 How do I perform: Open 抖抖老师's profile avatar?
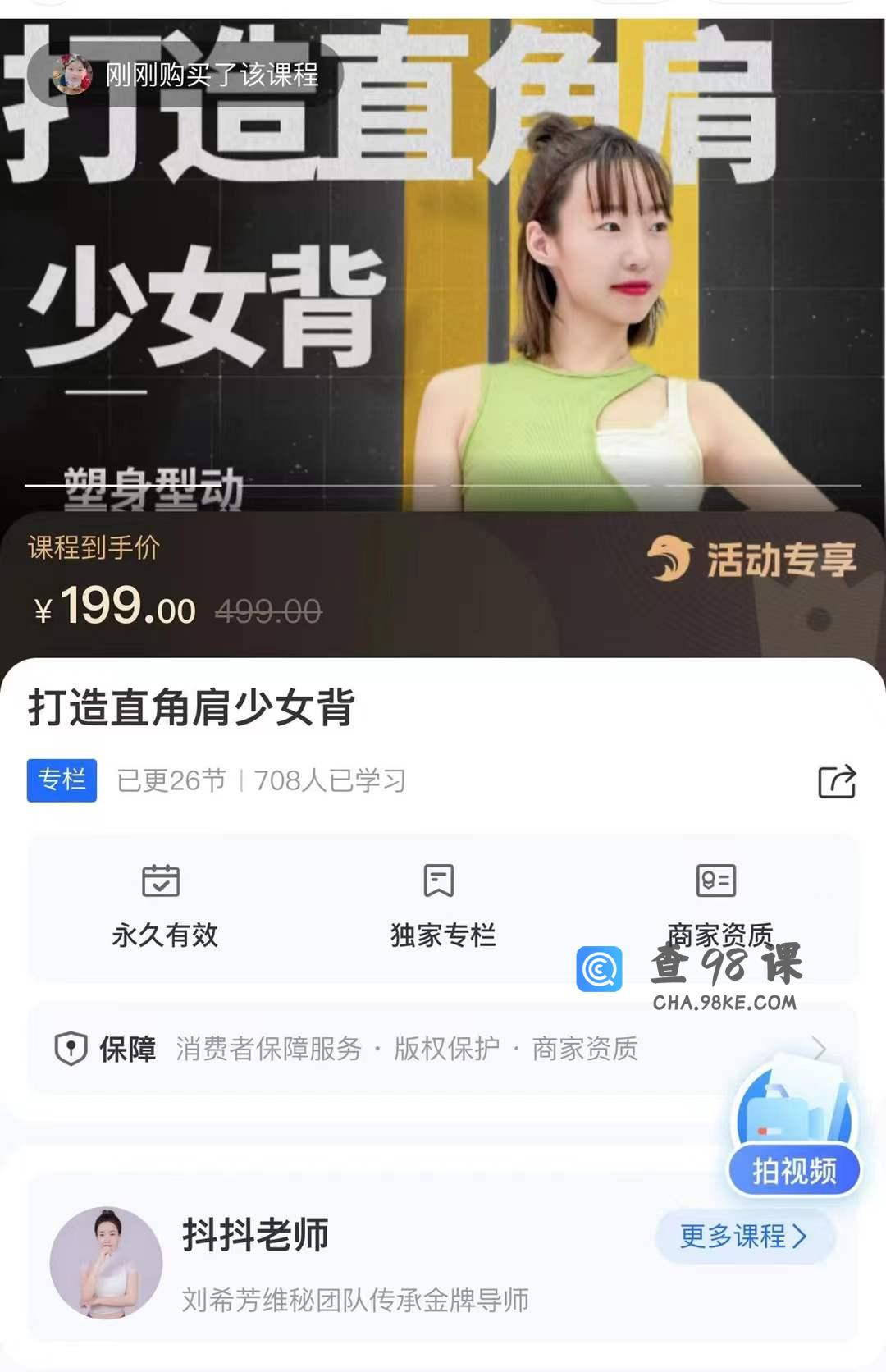click(106, 1263)
